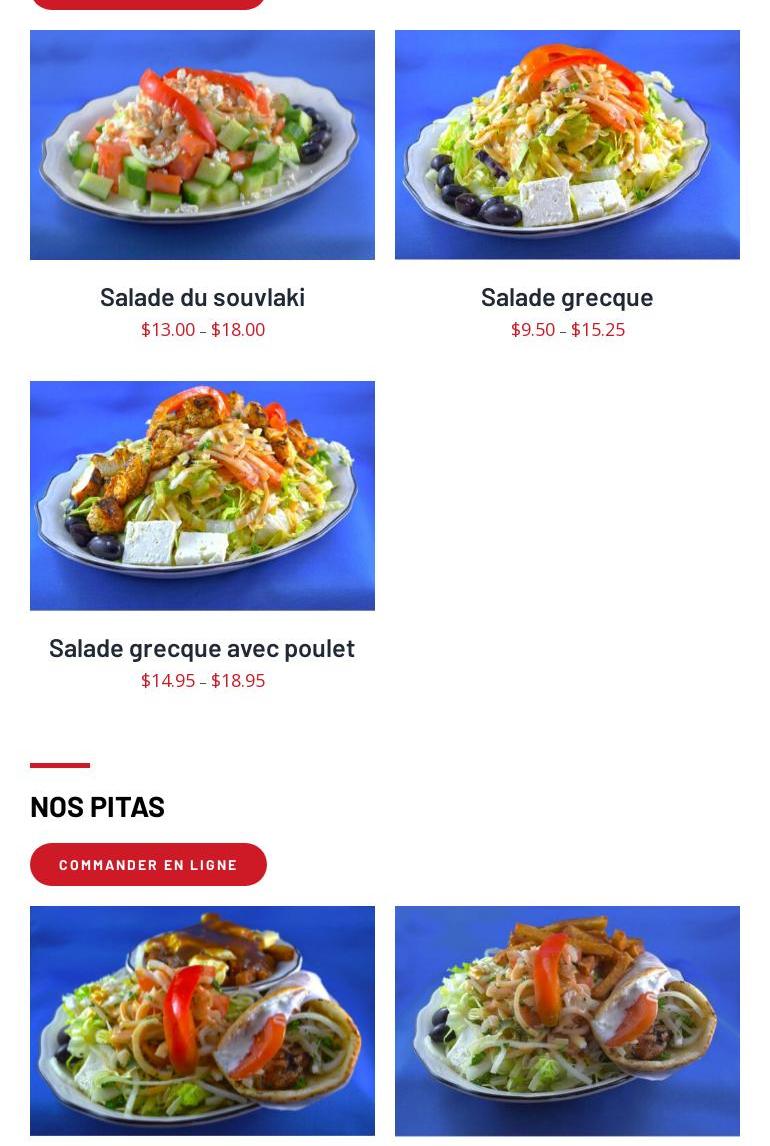
Task: Open the Salade grecque avec poulet title
Action: (202, 648)
